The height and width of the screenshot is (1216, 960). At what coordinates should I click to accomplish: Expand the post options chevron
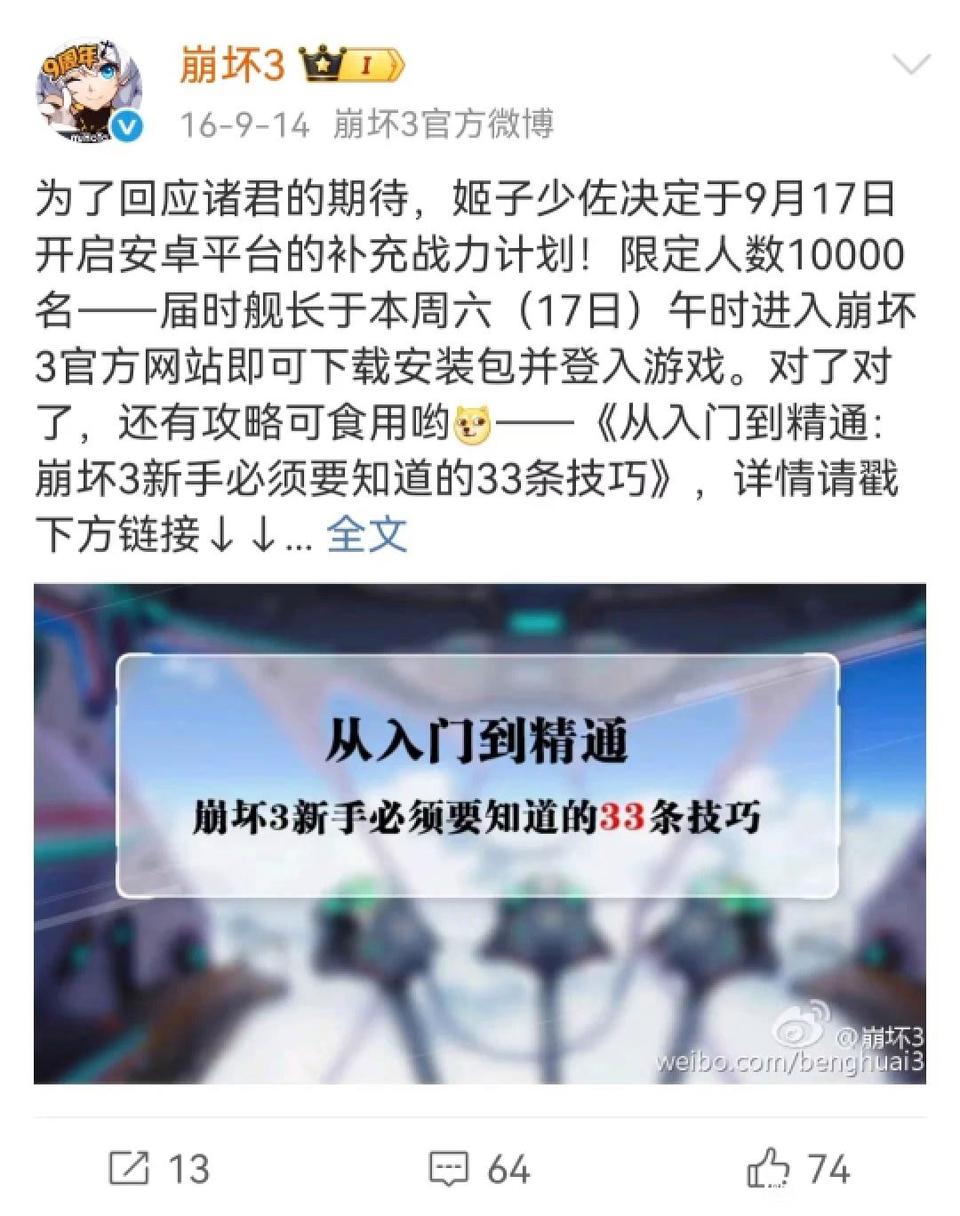[x=910, y=66]
